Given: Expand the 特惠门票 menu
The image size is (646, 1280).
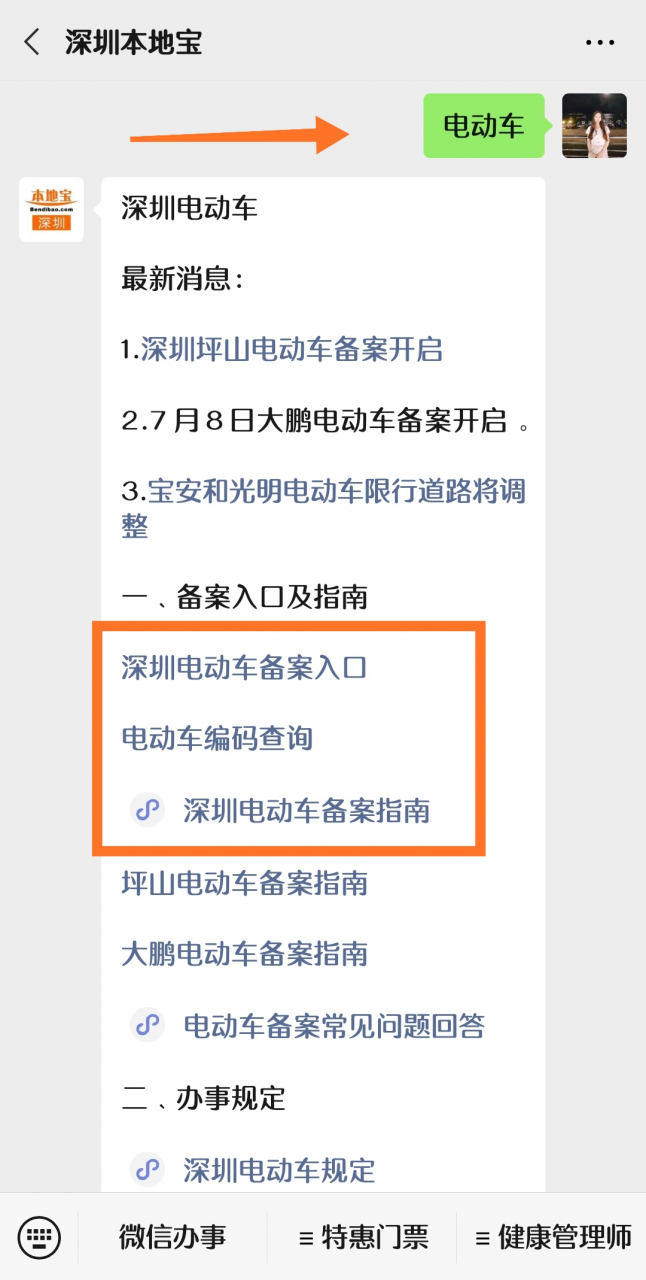Looking at the screenshot, I should pyautogui.click(x=363, y=1237).
